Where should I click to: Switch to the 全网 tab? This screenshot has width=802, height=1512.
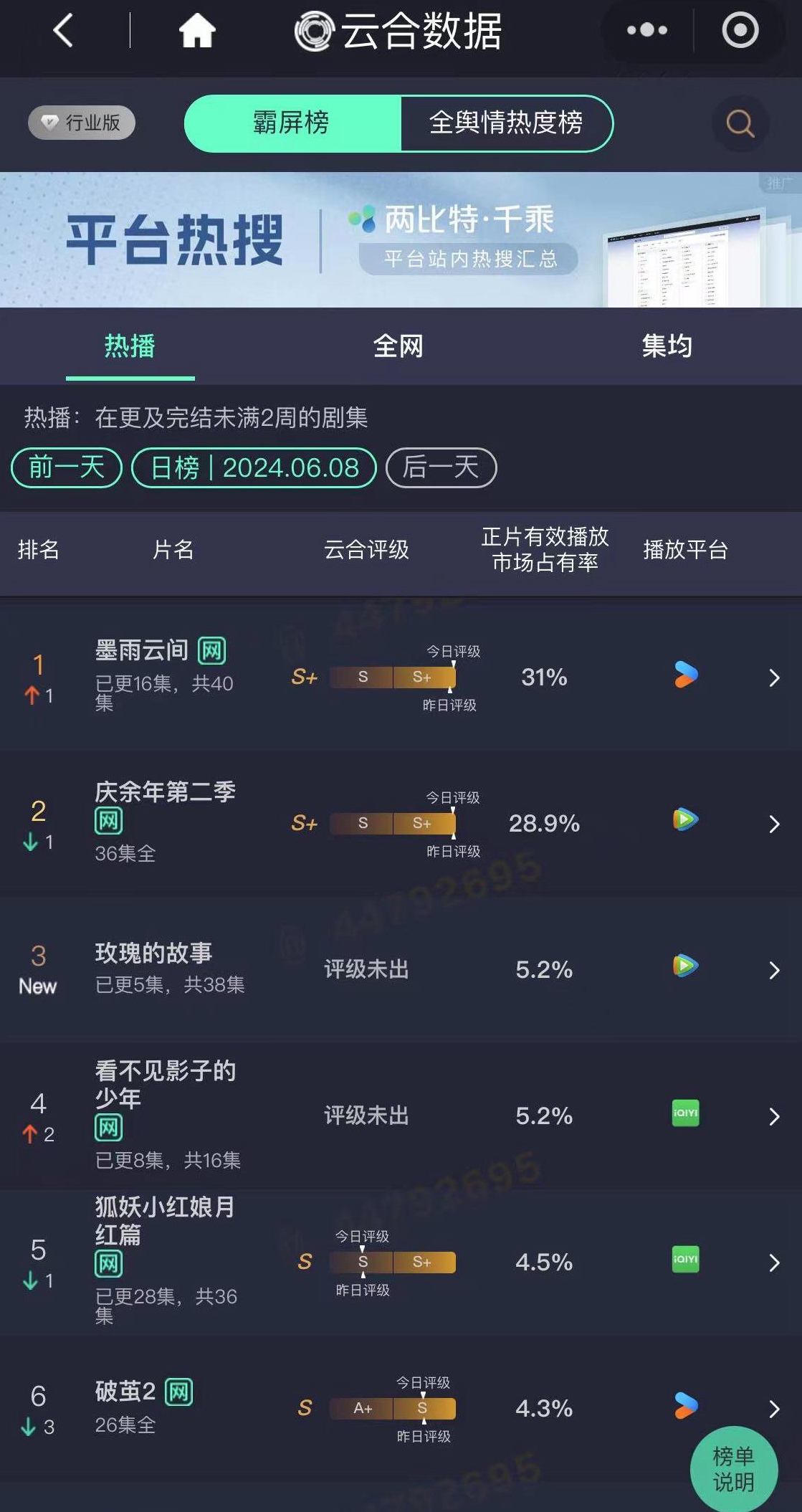[398, 346]
